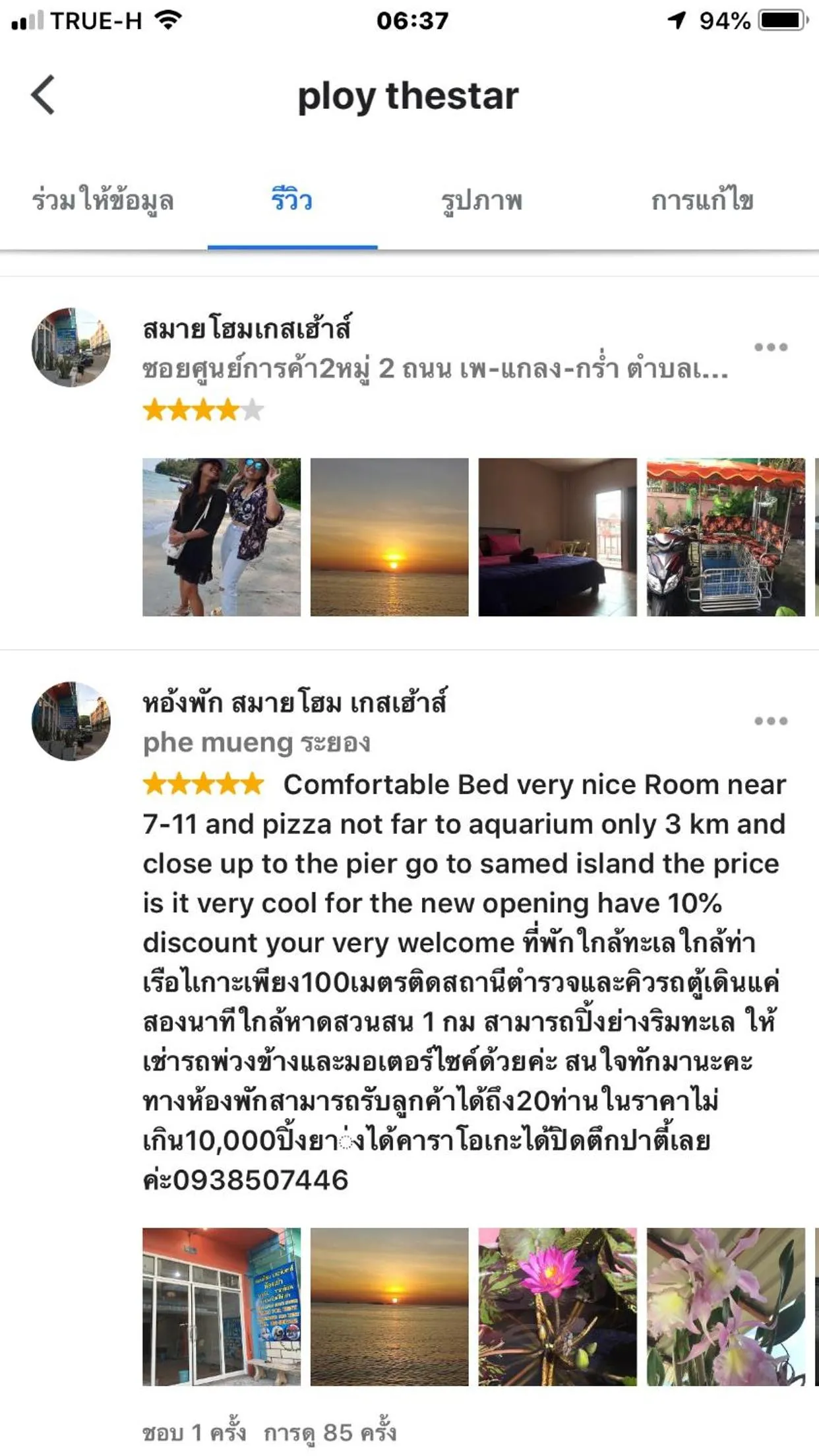Image resolution: width=819 pixels, height=1456 pixels.
Task: Tap the back arrow to leave ploy thestar's profile
Action: (41, 94)
